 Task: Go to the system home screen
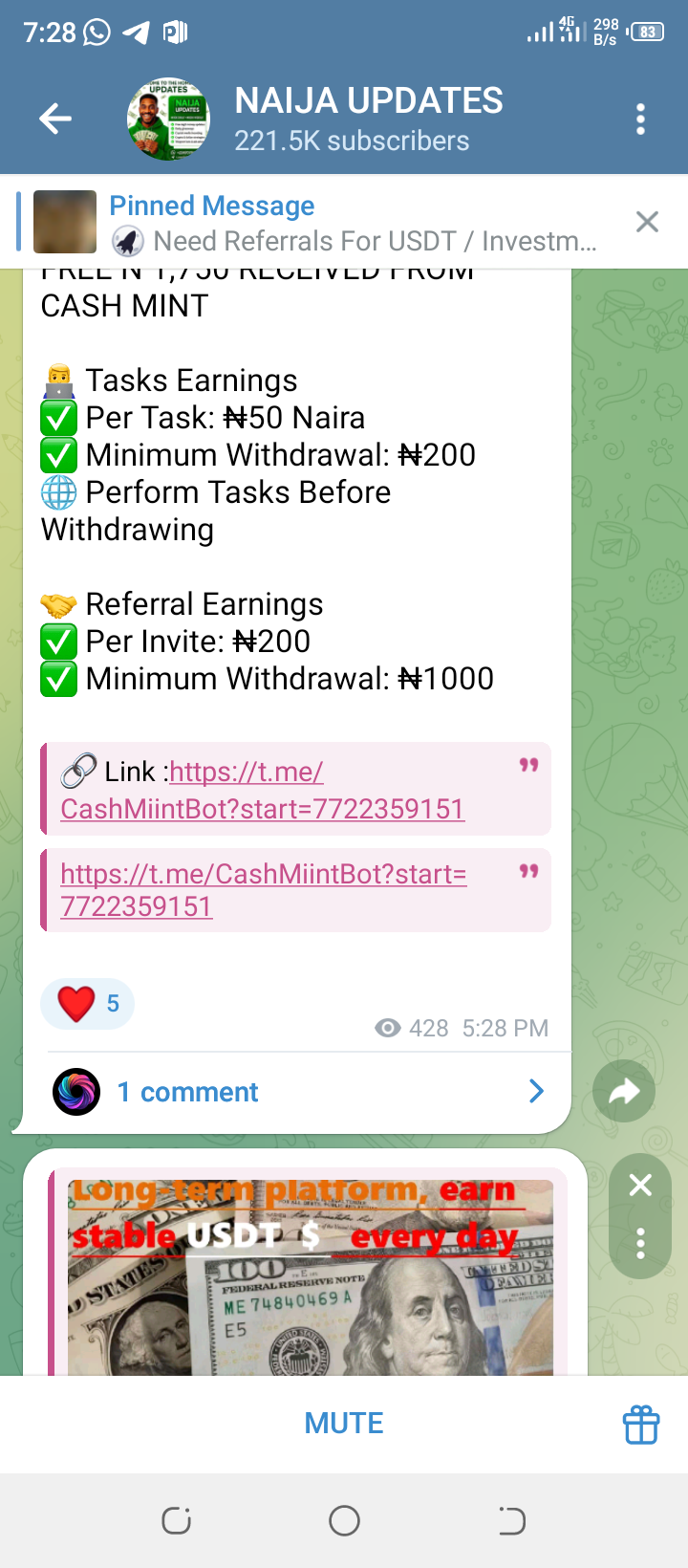click(344, 1520)
